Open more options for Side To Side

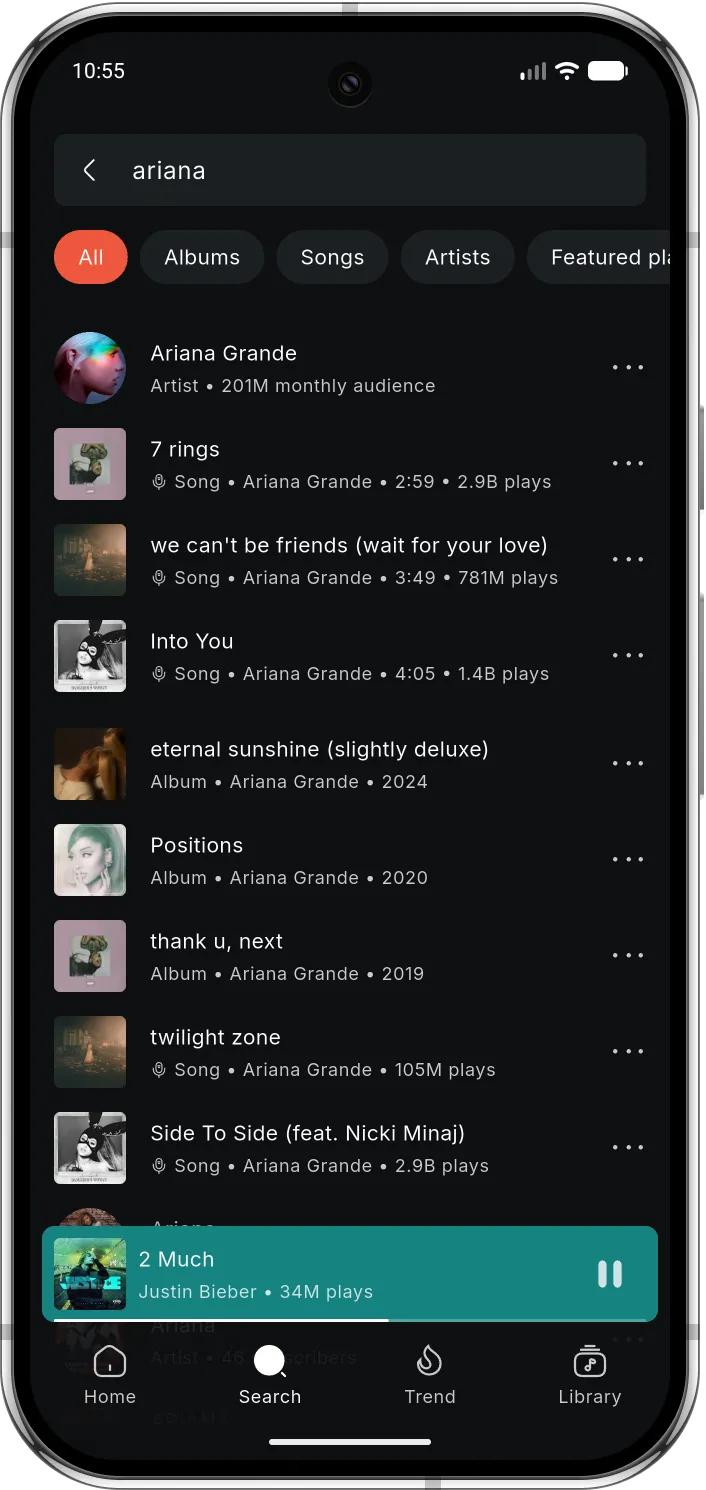click(628, 1148)
